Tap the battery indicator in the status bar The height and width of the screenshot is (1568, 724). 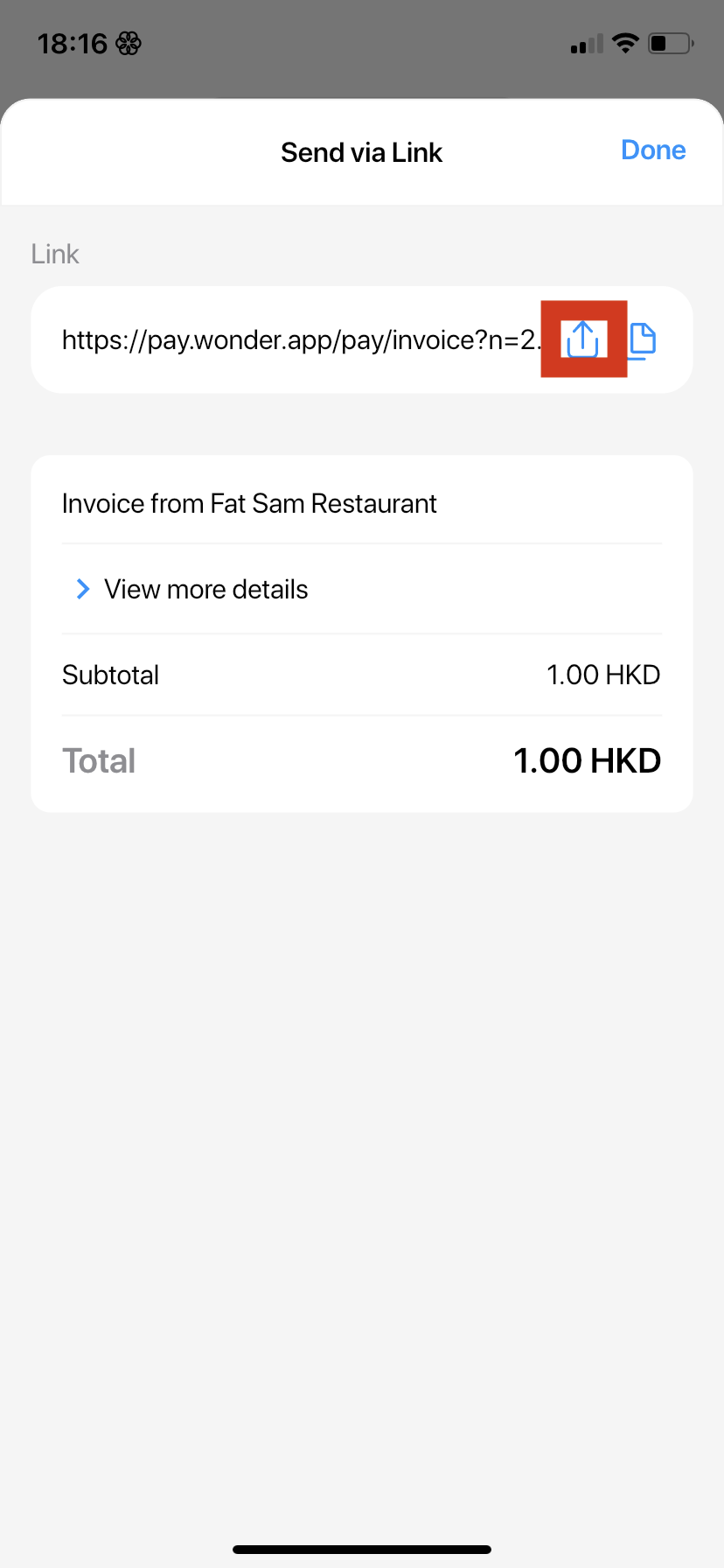pyautogui.click(x=669, y=42)
